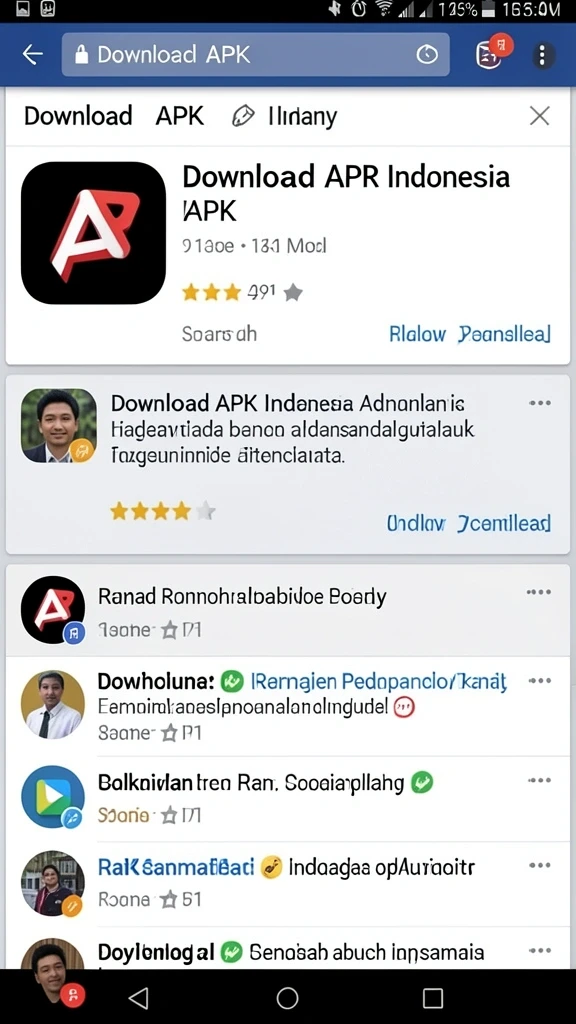Tap the Undlav link under the four-star post
The width and height of the screenshot is (576, 1024).
click(x=416, y=523)
